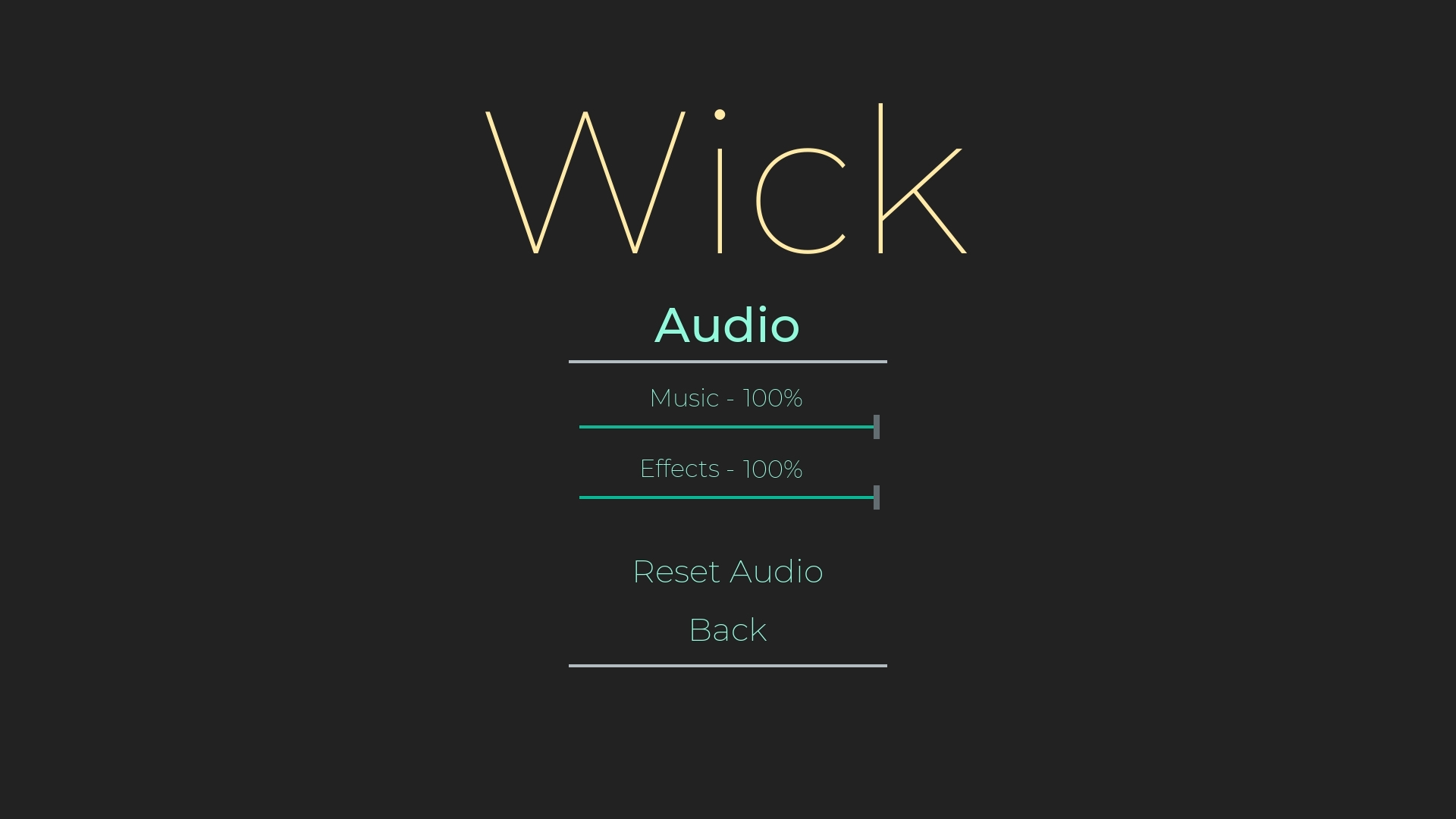Tap the Effects volume slider

(x=727, y=497)
